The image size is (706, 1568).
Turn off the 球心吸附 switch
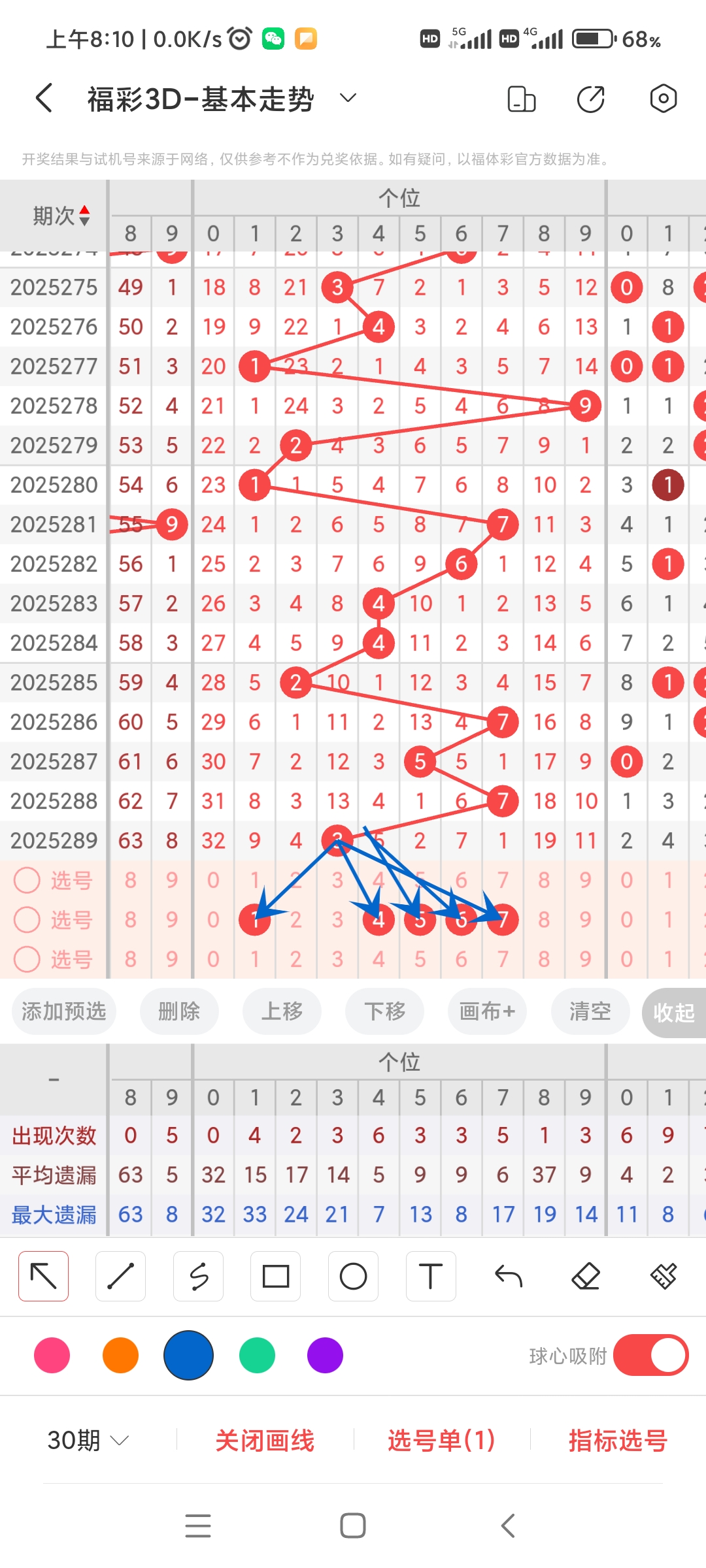point(650,1356)
